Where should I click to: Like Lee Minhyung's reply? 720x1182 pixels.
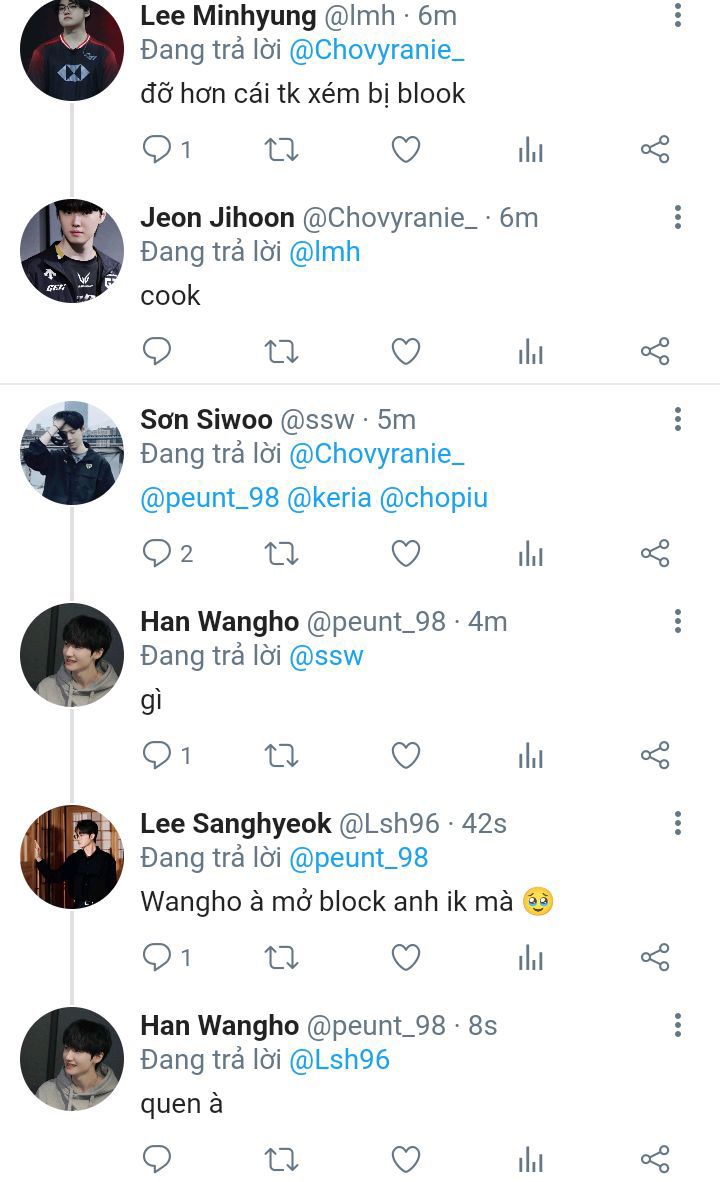point(406,149)
